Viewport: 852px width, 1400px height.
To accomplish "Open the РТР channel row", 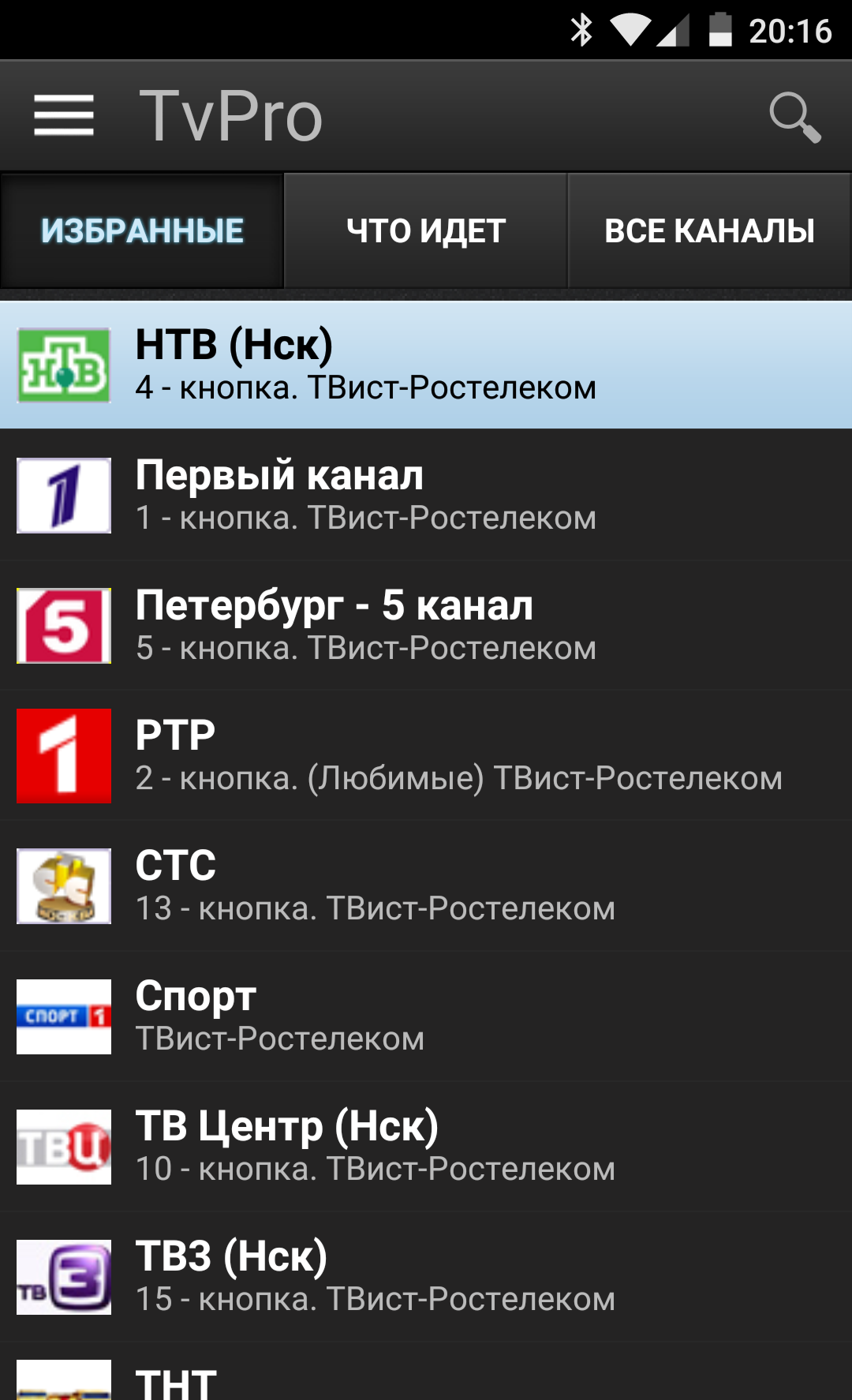I will (x=426, y=756).
